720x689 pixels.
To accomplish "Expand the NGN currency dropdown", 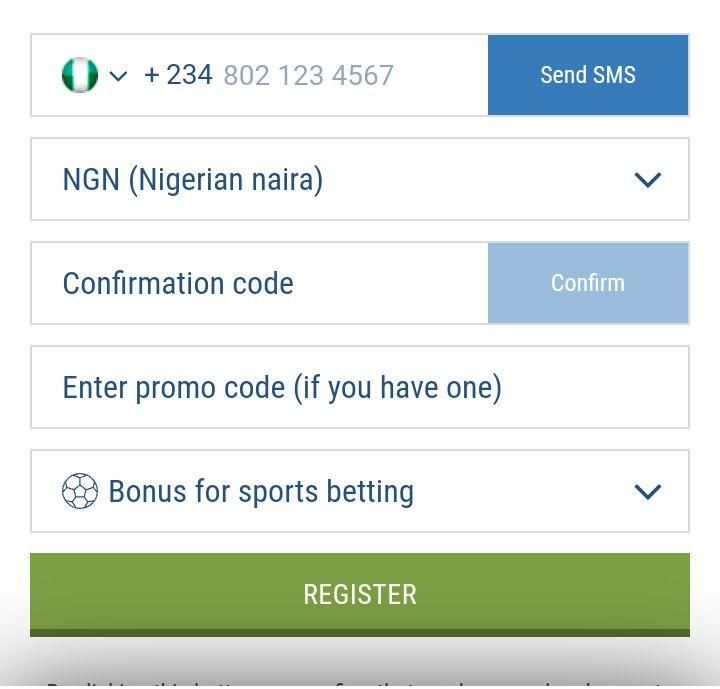I will point(359,180).
